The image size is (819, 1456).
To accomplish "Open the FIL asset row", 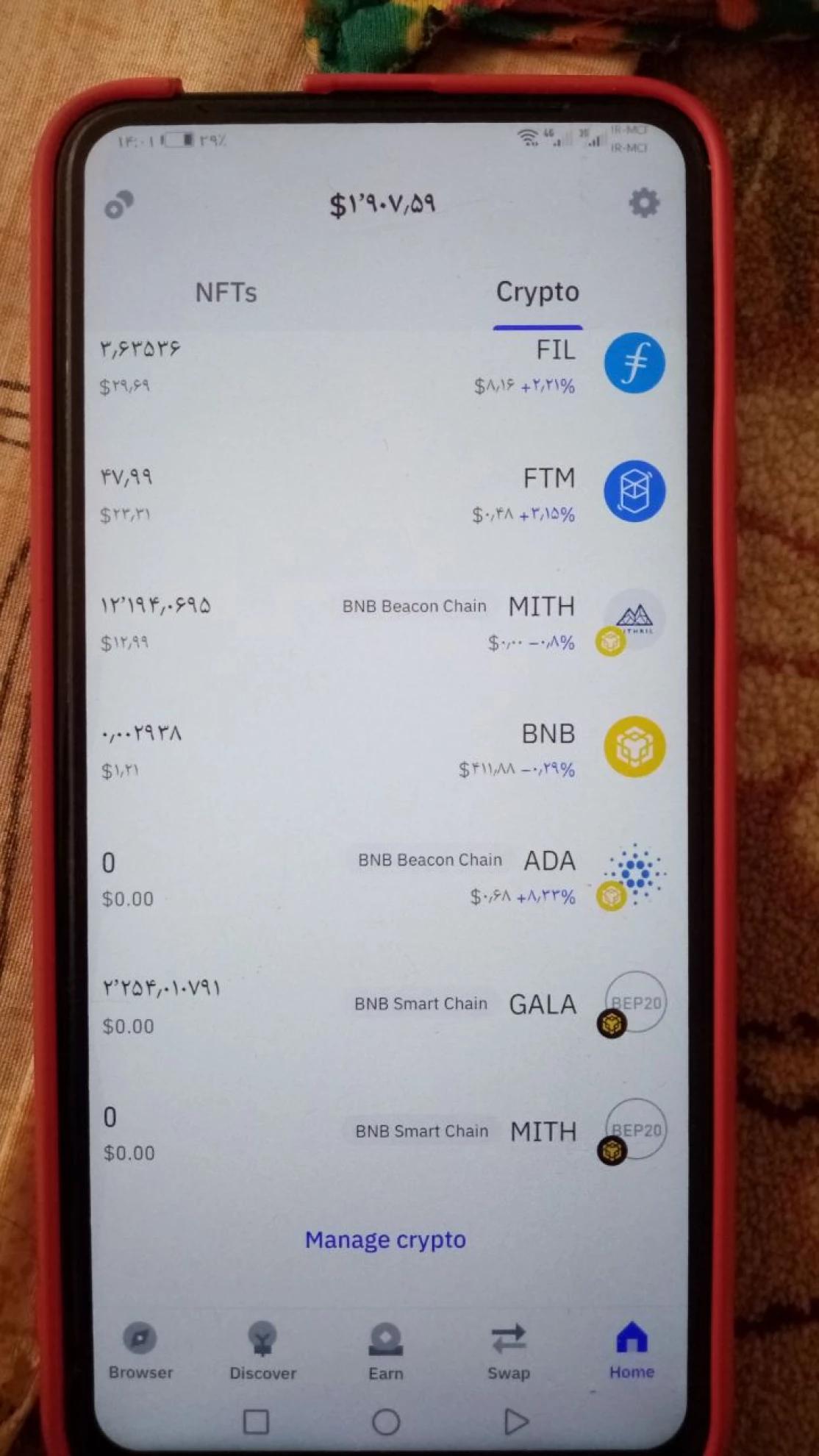I will (x=382, y=365).
